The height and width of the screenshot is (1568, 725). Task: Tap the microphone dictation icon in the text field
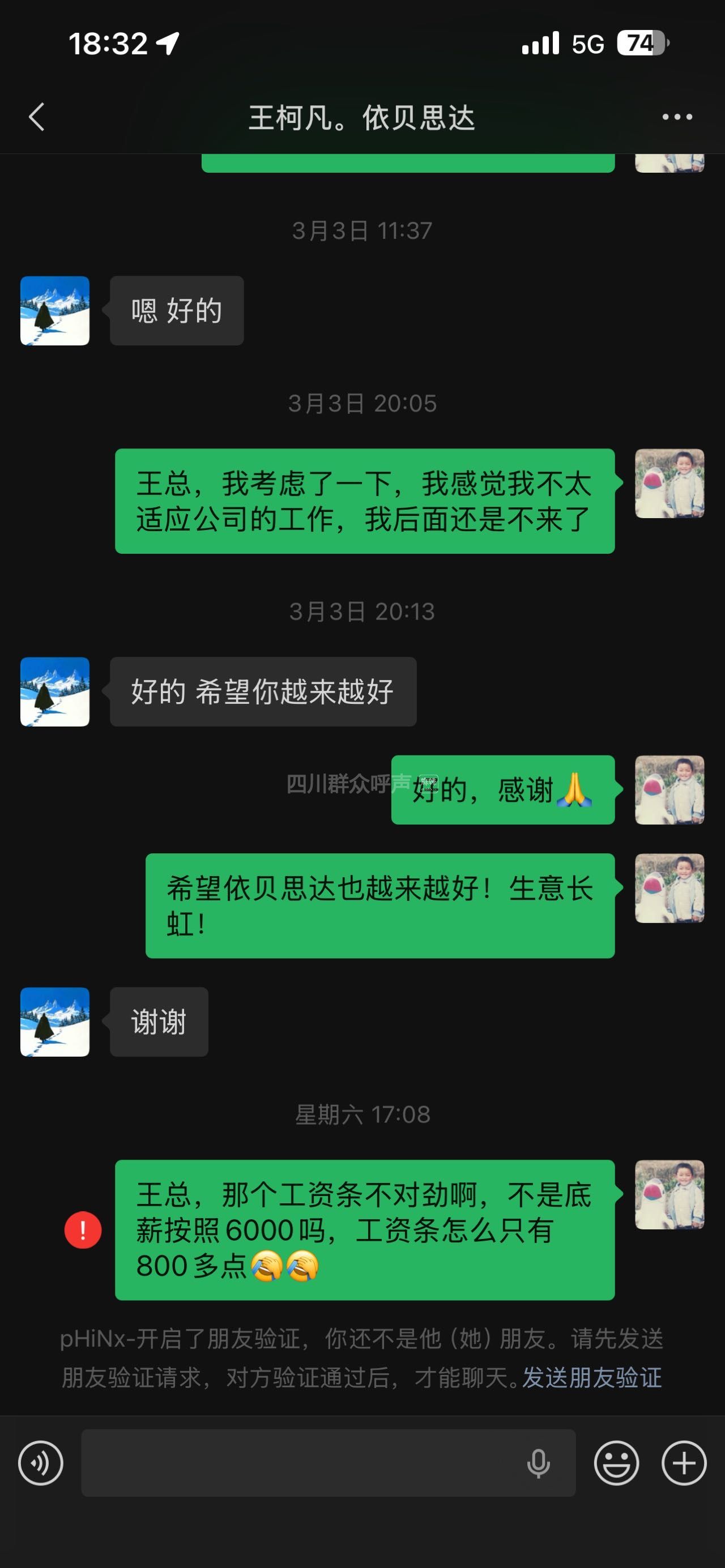(x=538, y=1463)
